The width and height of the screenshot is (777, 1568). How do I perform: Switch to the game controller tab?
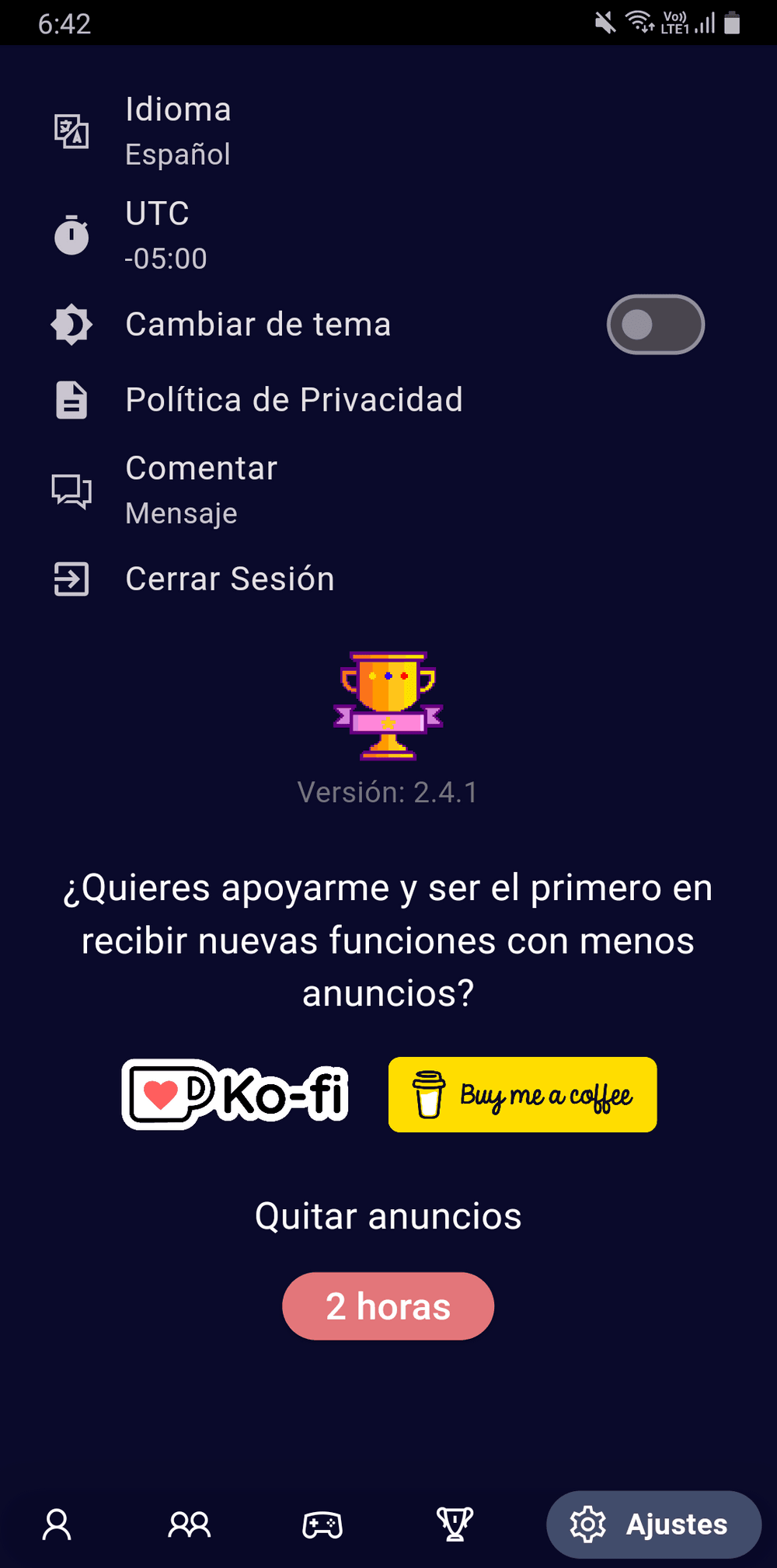point(322,1525)
